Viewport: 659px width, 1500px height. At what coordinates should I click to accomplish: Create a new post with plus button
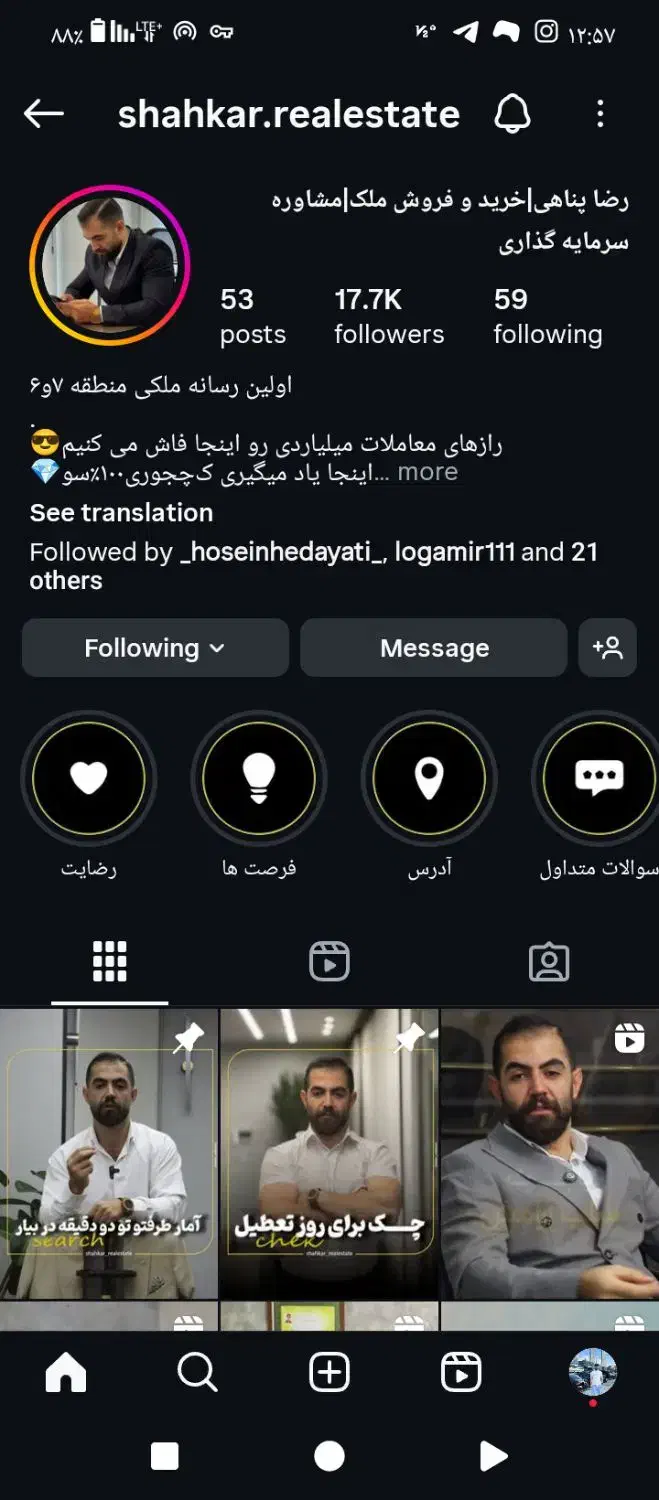[329, 1373]
